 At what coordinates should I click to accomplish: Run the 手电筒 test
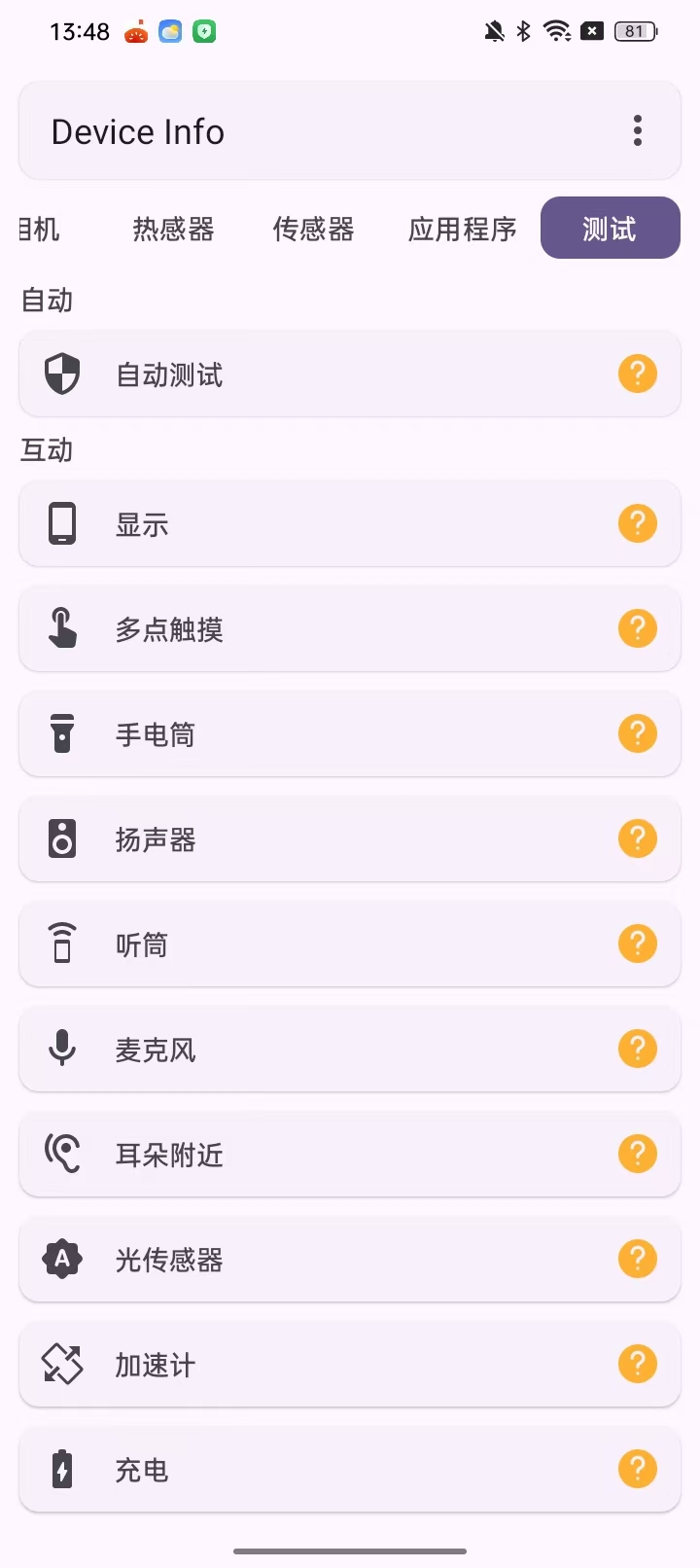coord(350,734)
